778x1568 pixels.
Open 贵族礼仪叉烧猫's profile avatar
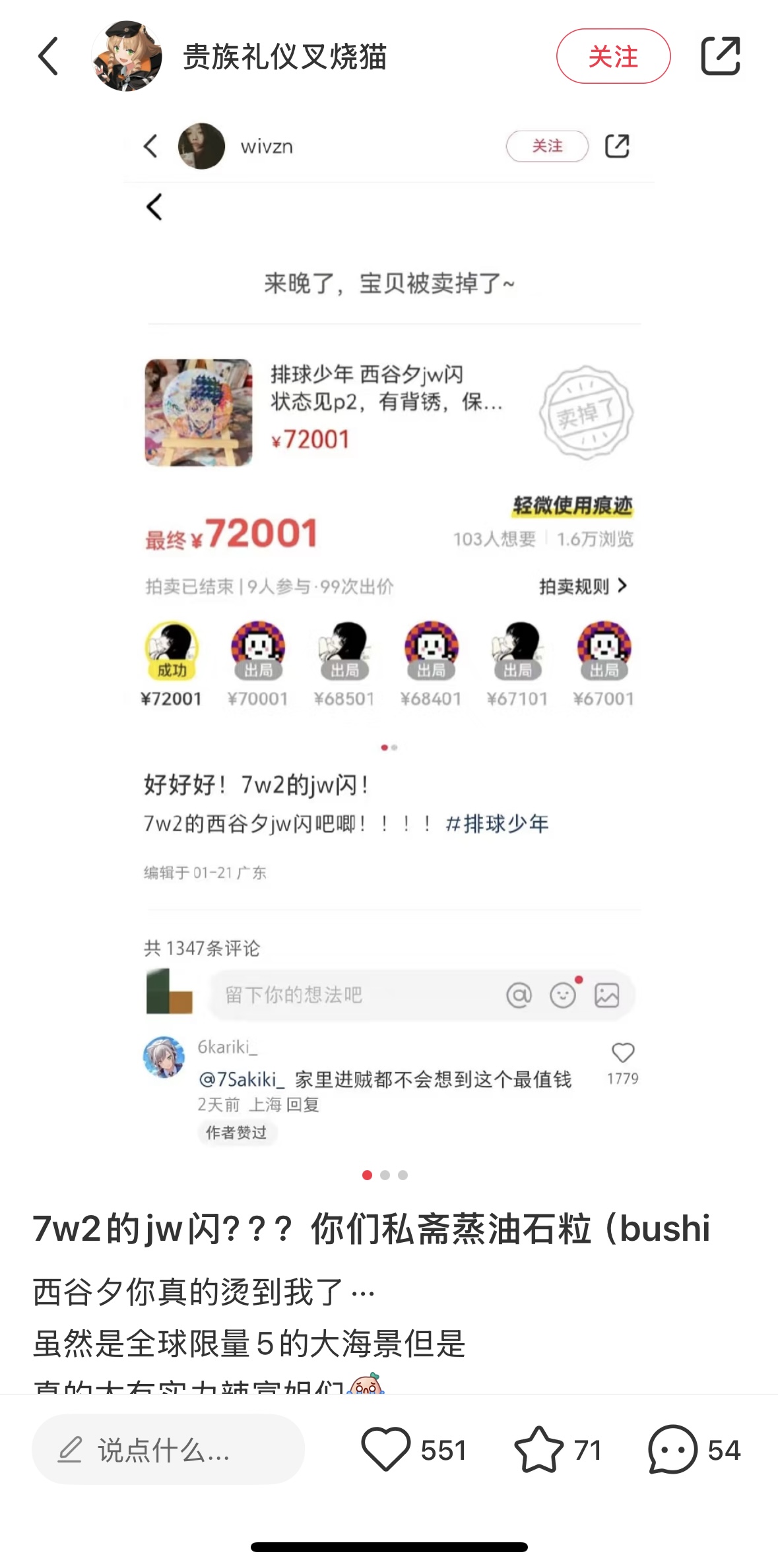pos(127,56)
